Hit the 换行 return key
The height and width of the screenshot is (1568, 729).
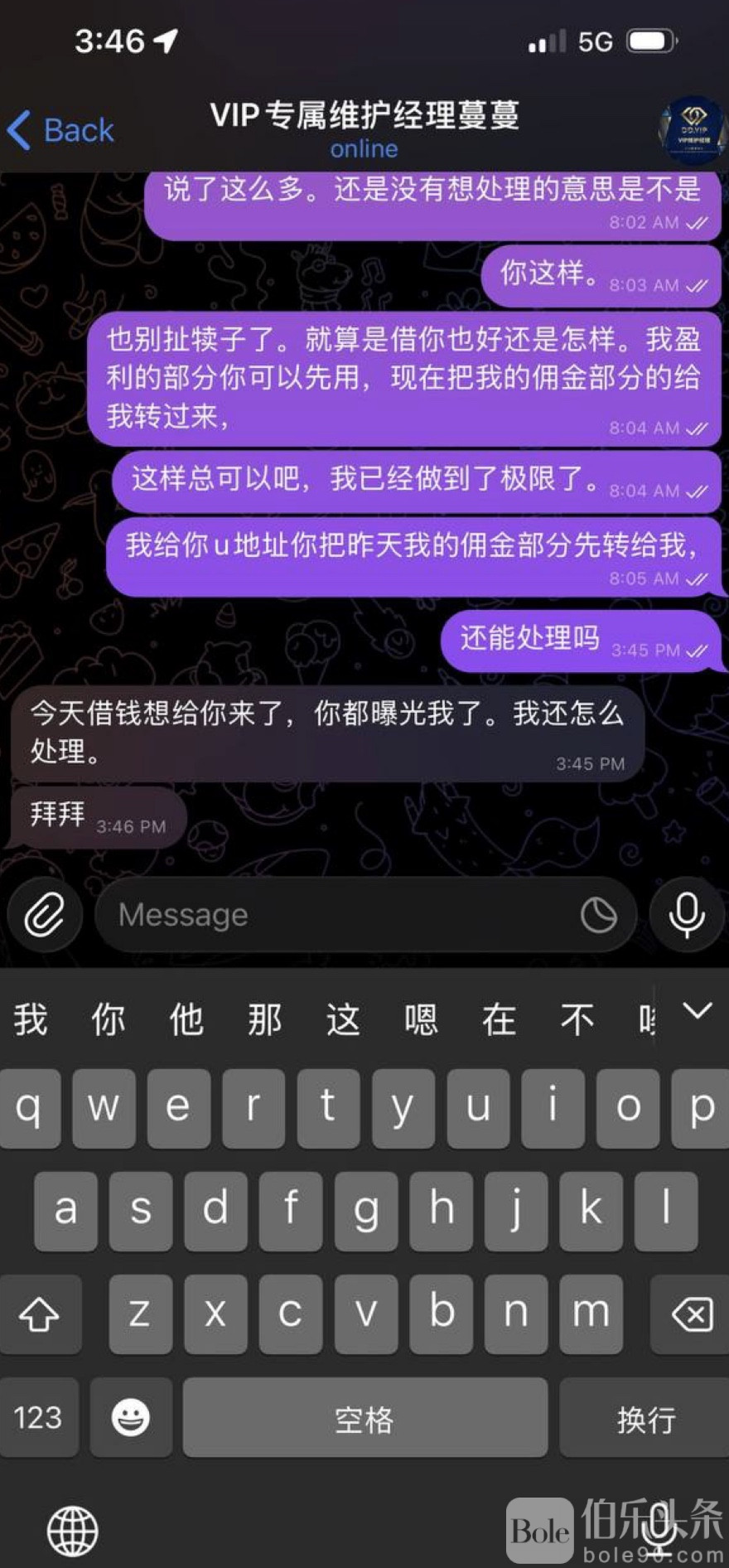(645, 1419)
